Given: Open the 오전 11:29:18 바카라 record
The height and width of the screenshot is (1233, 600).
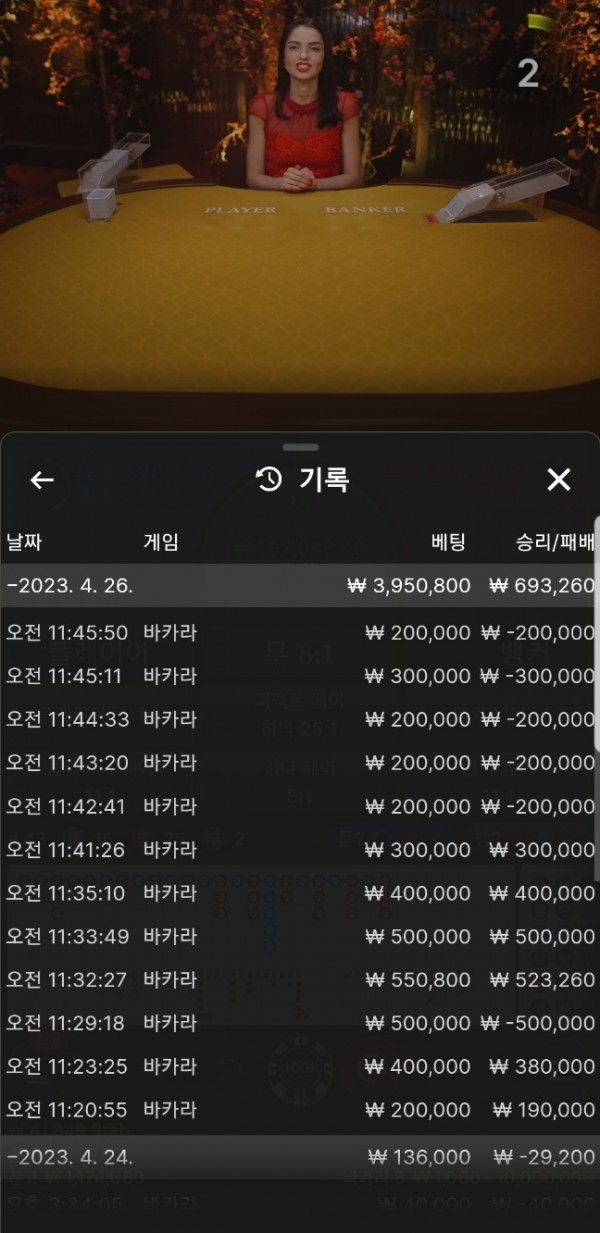Looking at the screenshot, I should click(x=298, y=1023).
